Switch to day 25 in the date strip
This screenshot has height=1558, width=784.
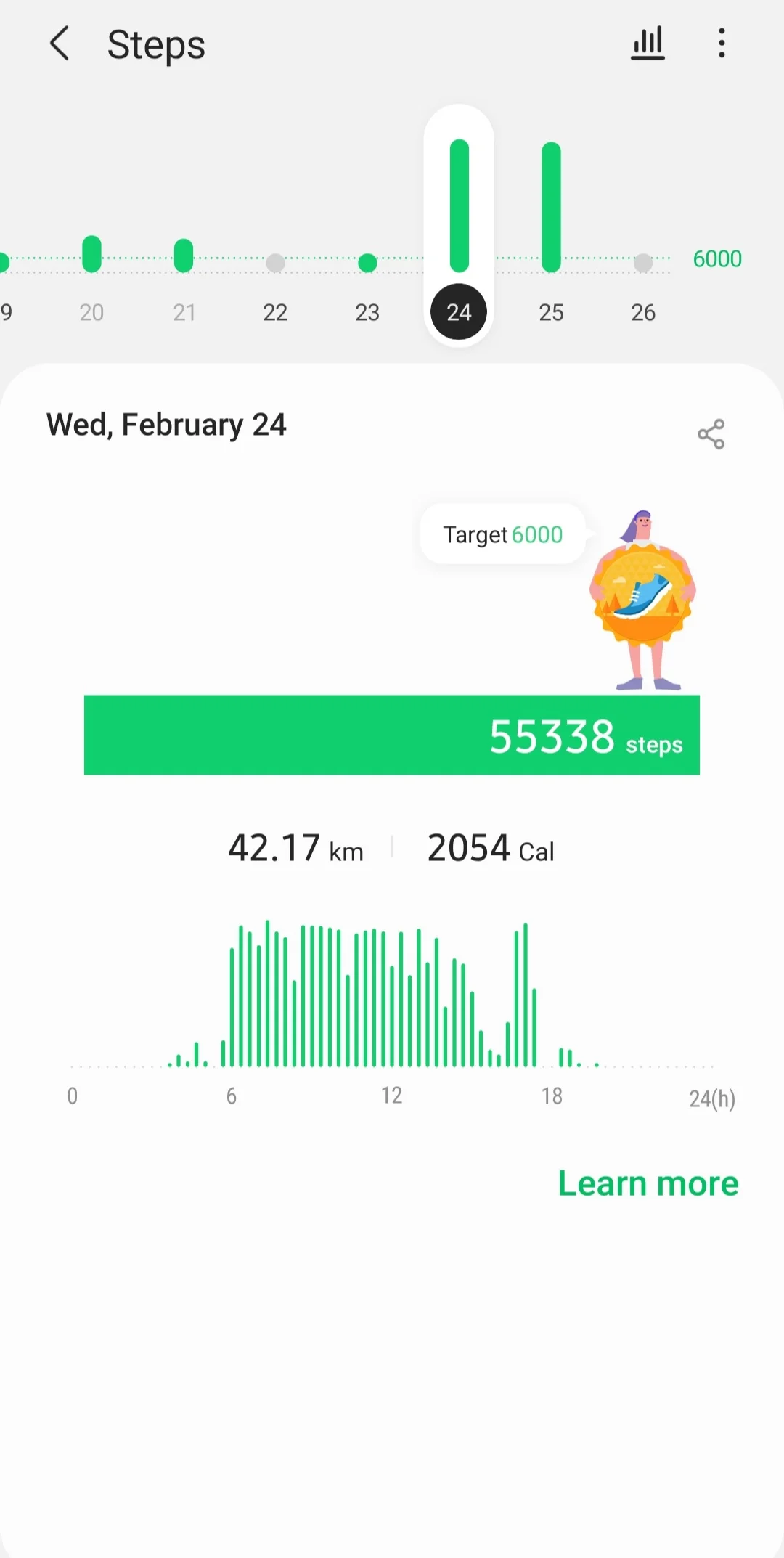point(551,312)
